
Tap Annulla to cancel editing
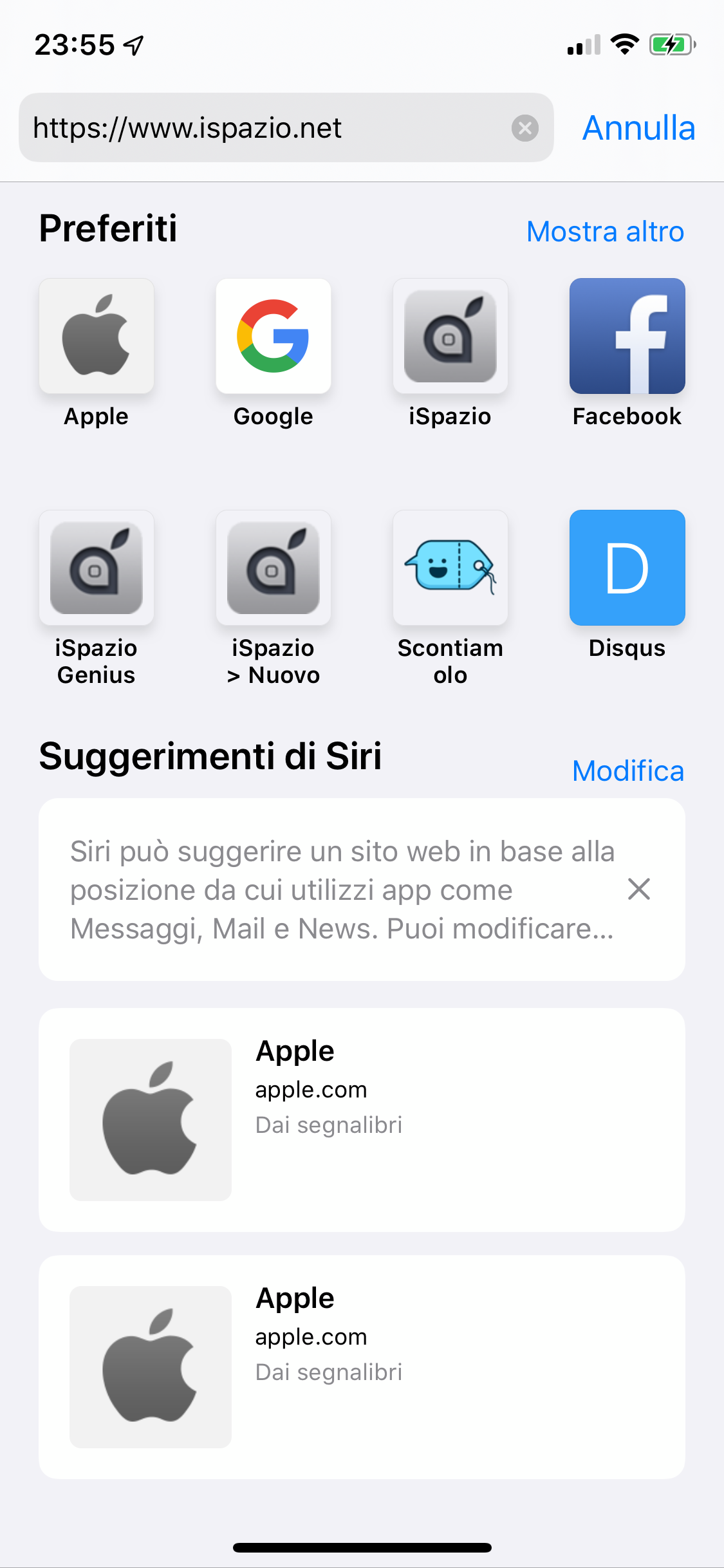pyautogui.click(x=638, y=128)
